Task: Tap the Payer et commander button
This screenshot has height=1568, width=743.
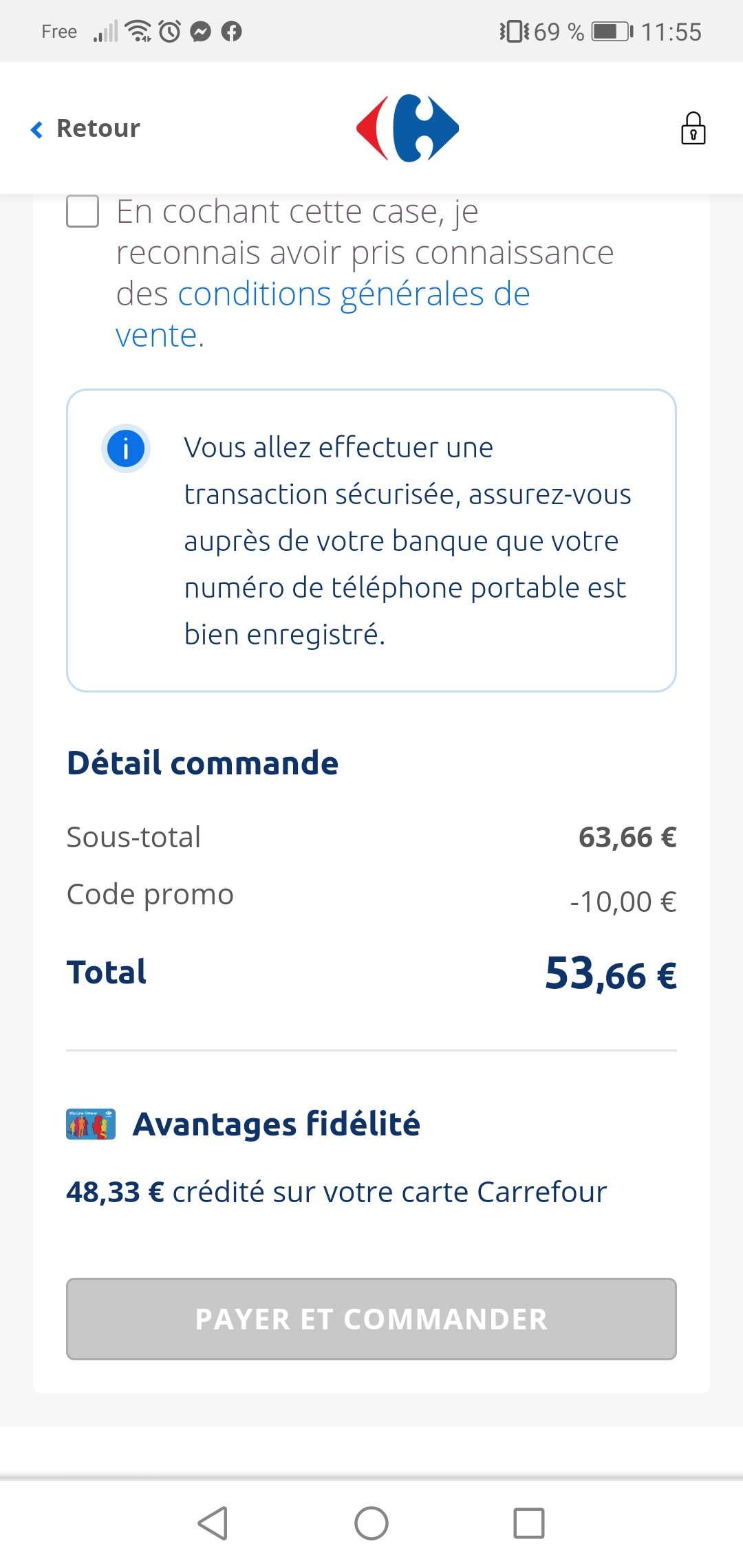Action: tap(371, 1318)
